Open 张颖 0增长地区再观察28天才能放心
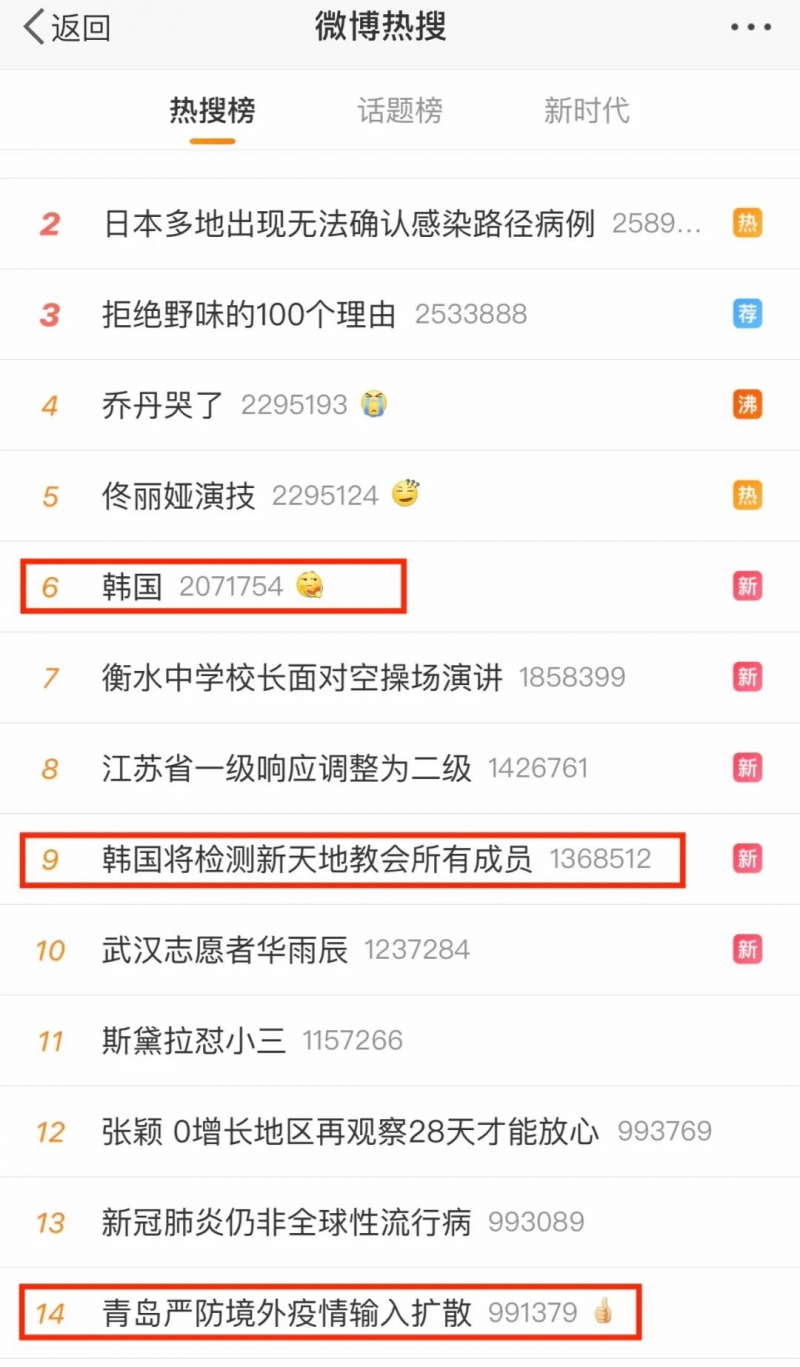Viewport: 800px width, 1367px height. coord(350,1132)
